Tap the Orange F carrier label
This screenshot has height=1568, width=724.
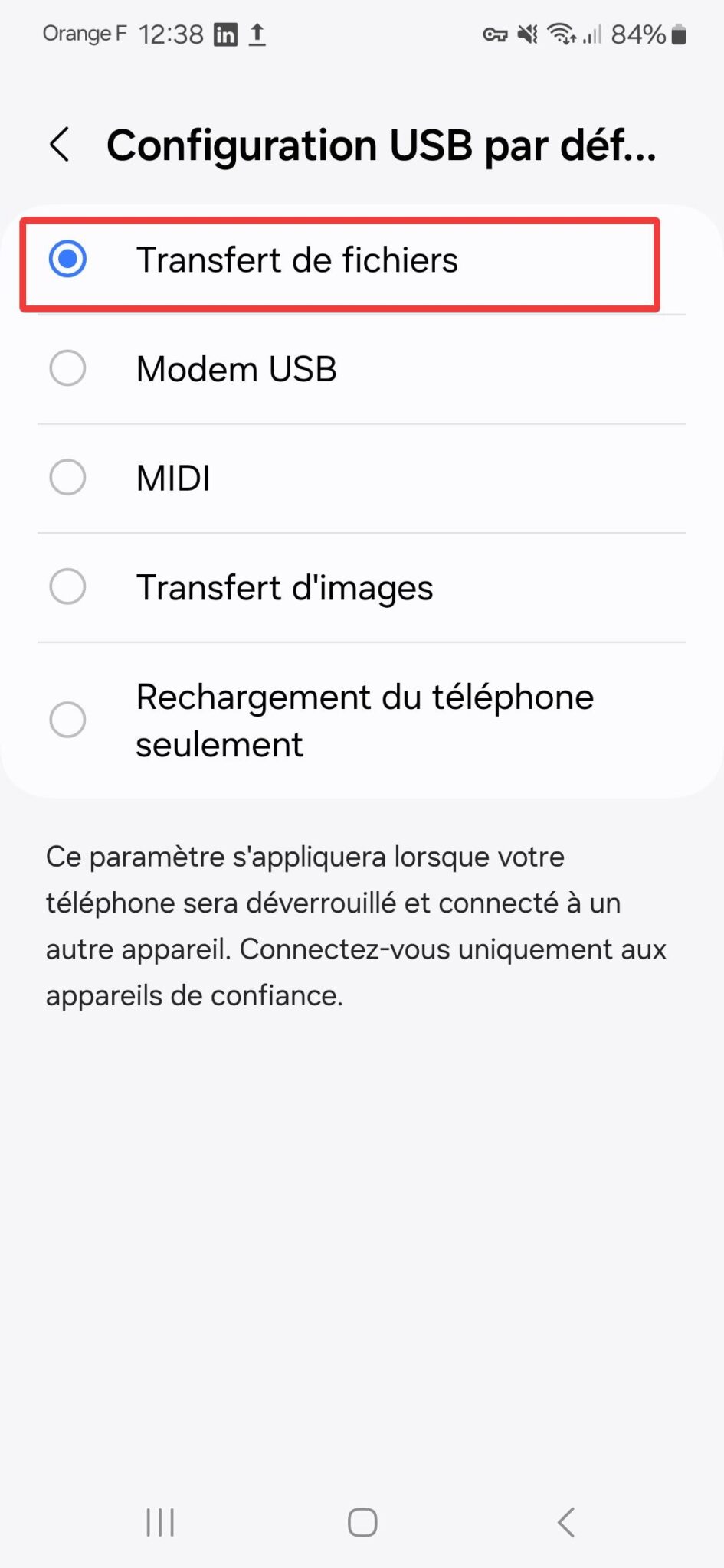coord(84,34)
